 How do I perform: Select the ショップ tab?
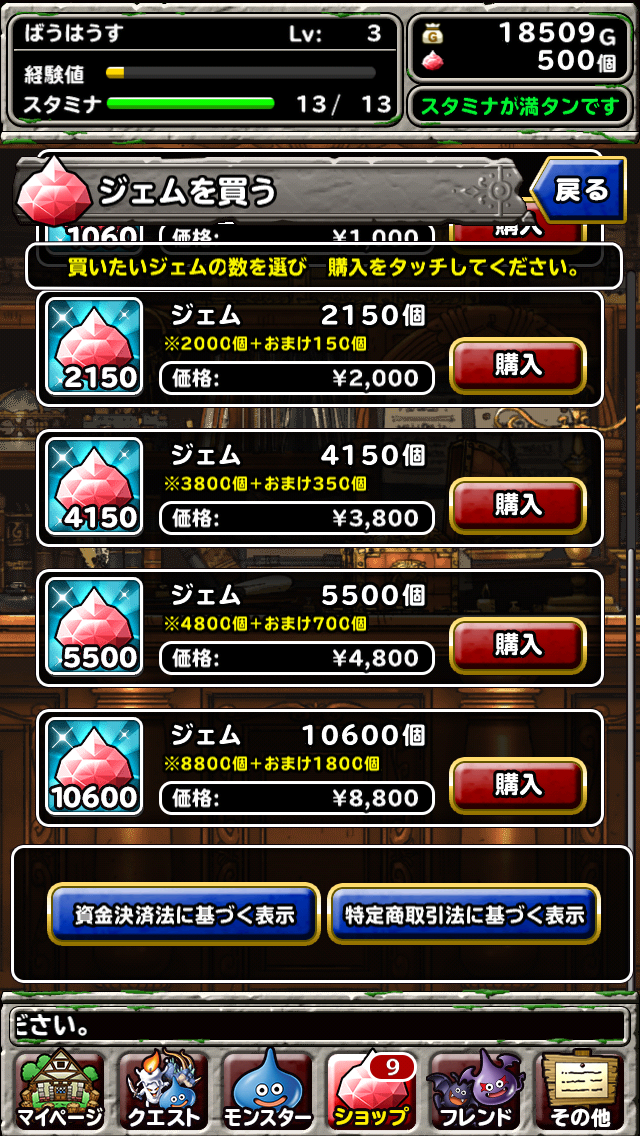372,1091
